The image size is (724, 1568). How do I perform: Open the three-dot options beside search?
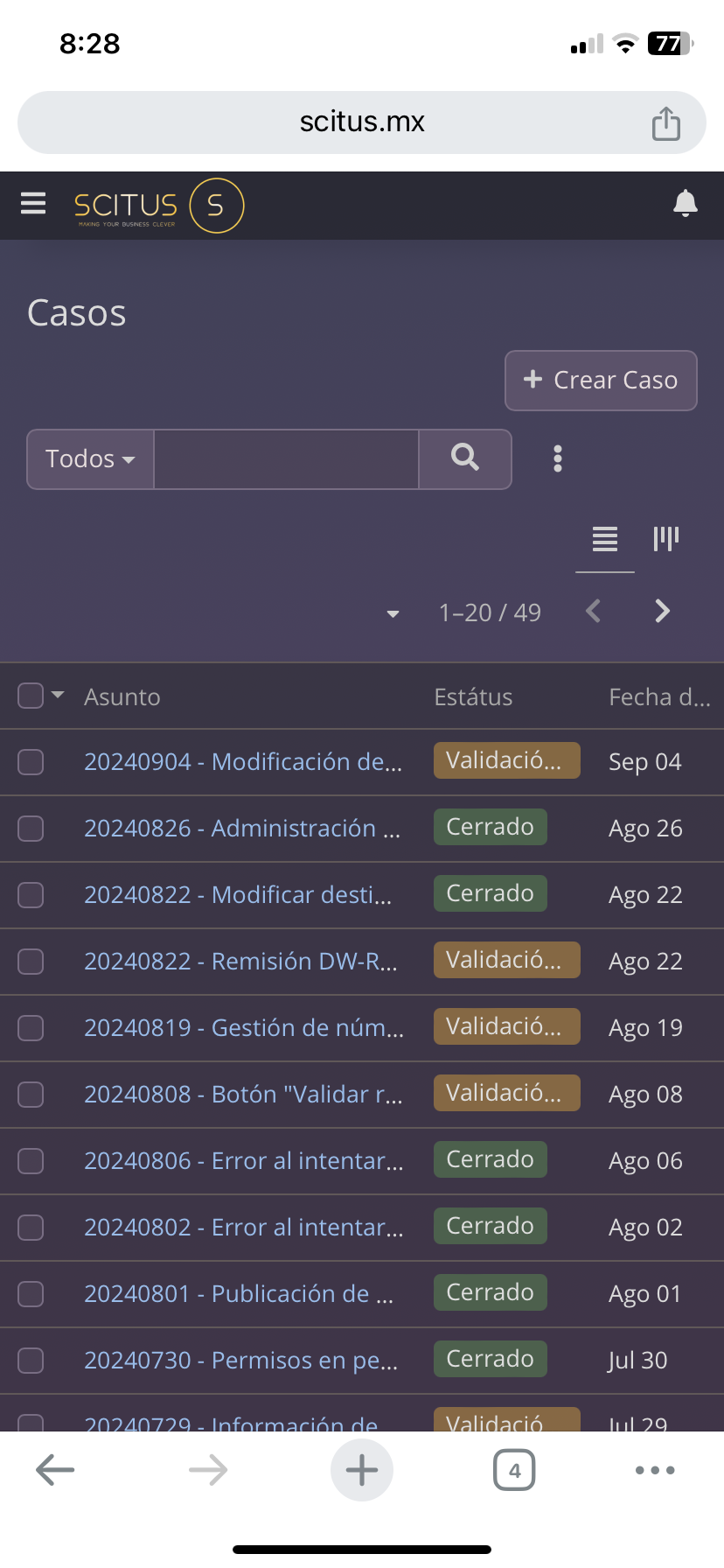pos(558,458)
